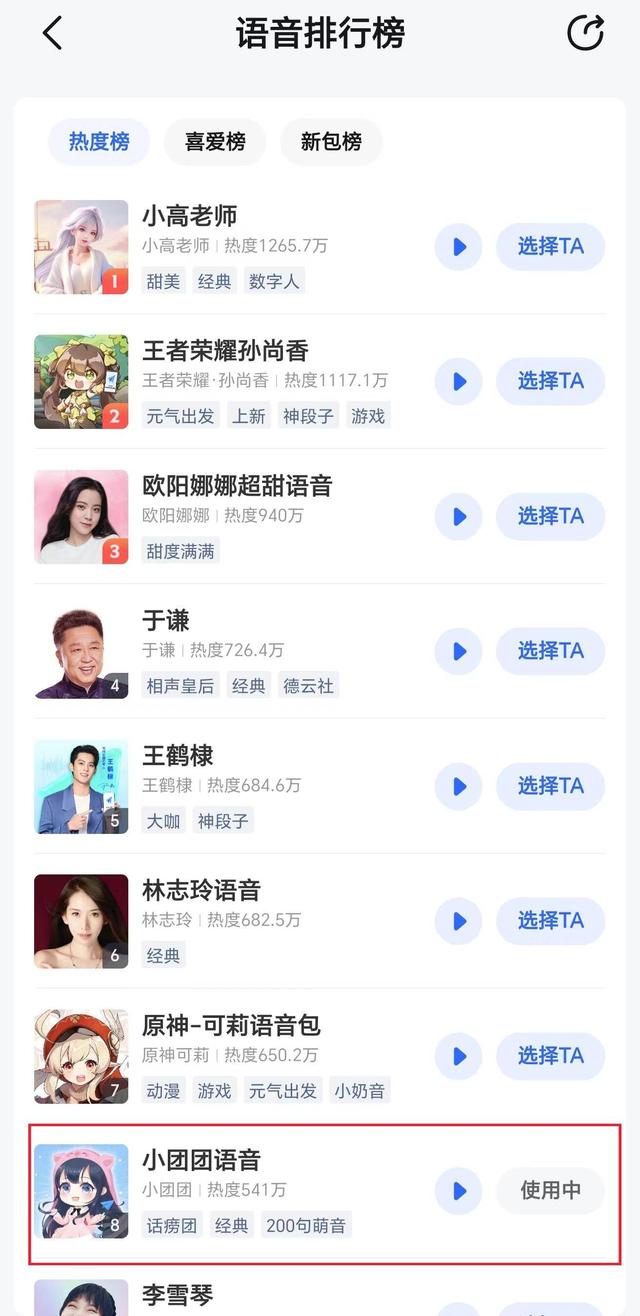Viewport: 640px width, 1316px height.
Task: Select the 王者荣耀孙尚香 voice pack
Action: [x=550, y=381]
